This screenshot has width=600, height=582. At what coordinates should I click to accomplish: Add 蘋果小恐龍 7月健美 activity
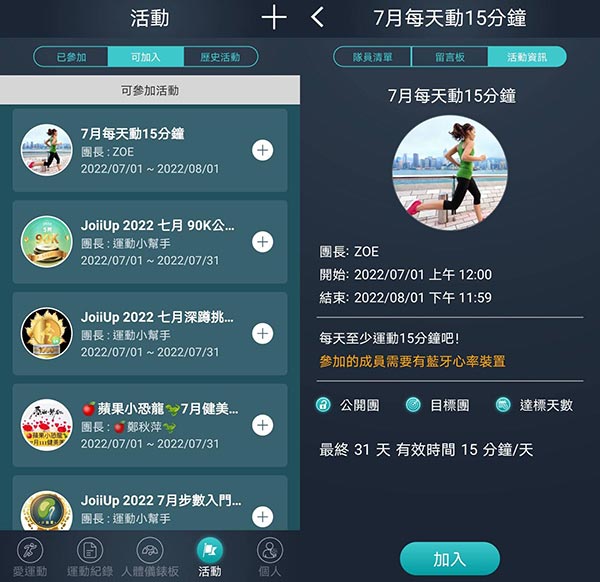[262, 425]
